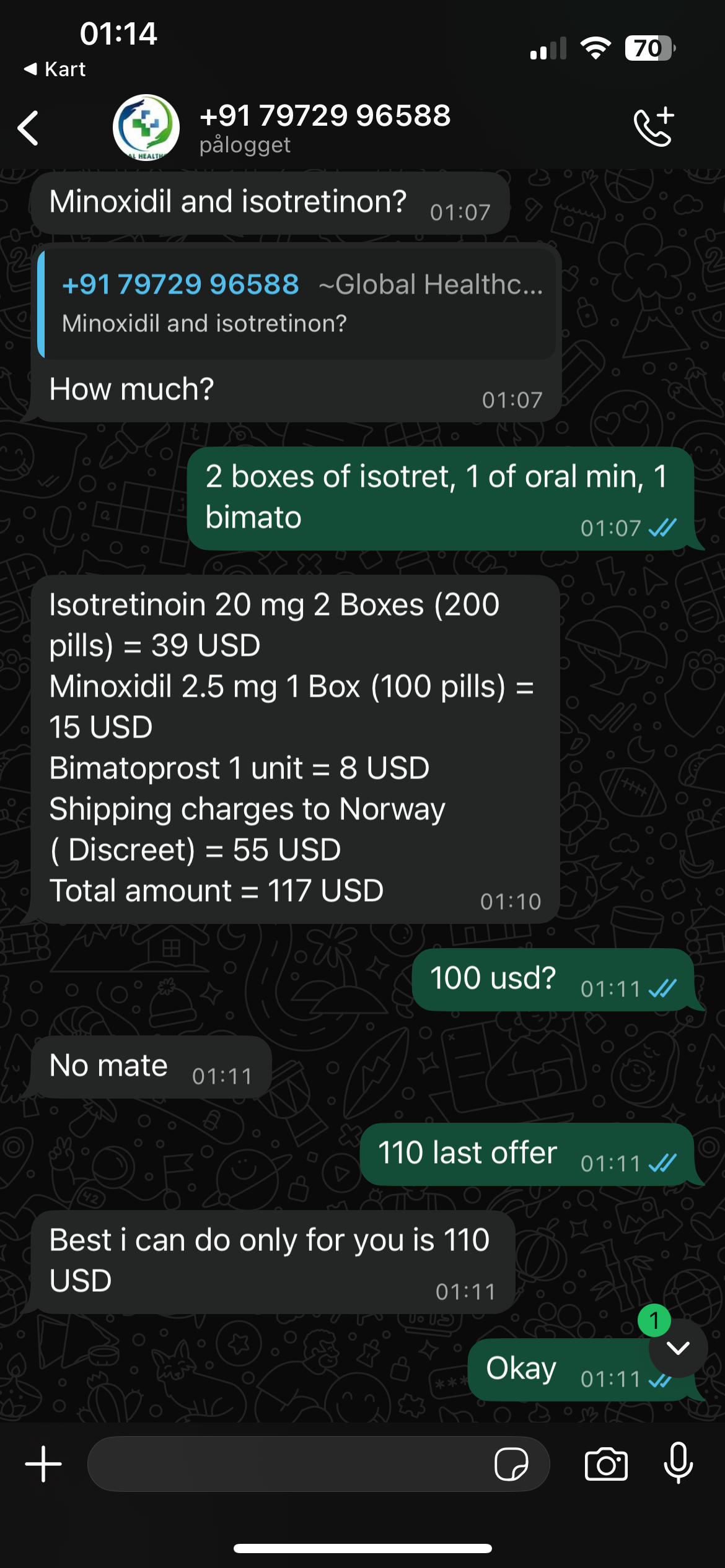The image size is (725, 1568).
Task: Jump to the latest unread message
Action: pos(678,1348)
